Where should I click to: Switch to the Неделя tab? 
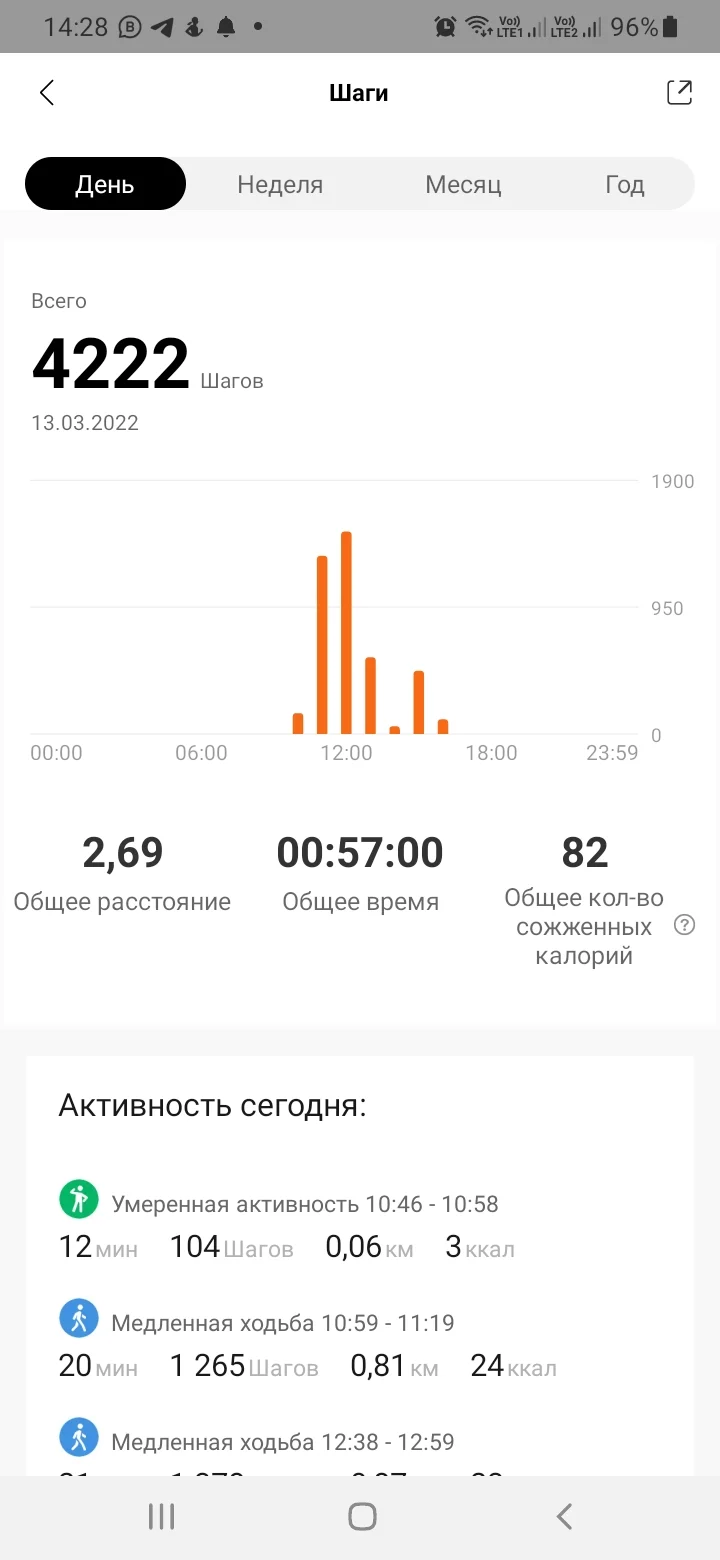(280, 183)
